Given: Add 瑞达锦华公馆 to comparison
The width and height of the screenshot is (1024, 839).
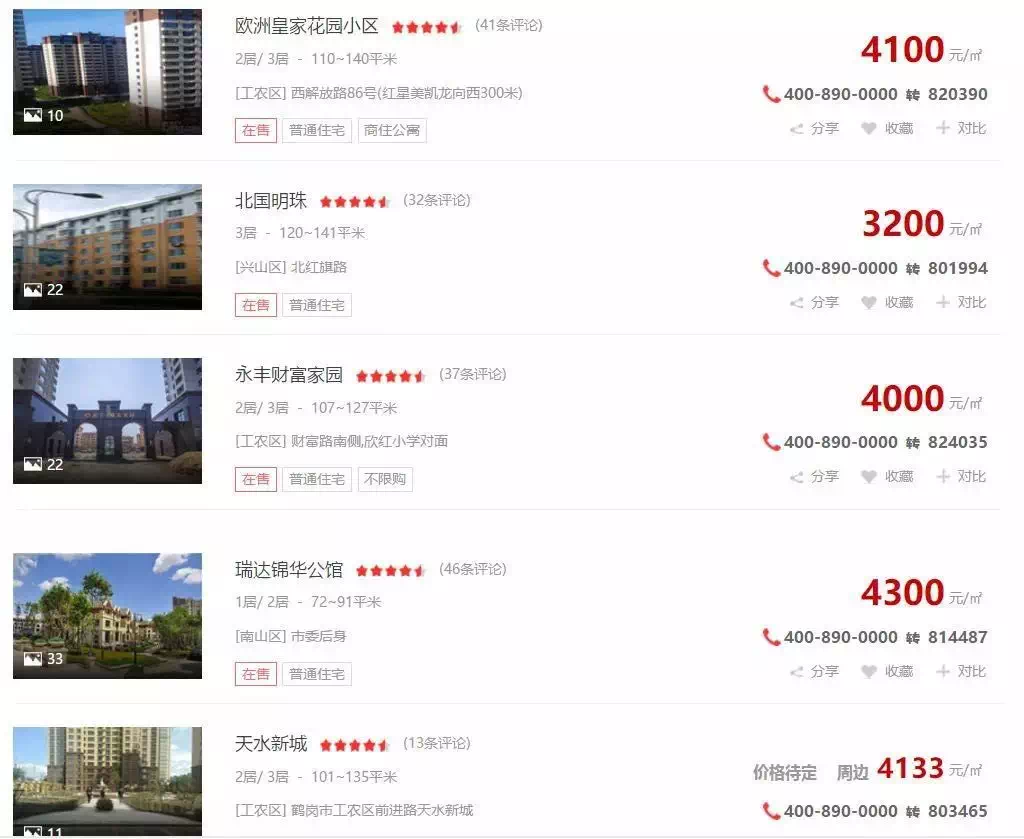Looking at the screenshot, I should tap(961, 671).
